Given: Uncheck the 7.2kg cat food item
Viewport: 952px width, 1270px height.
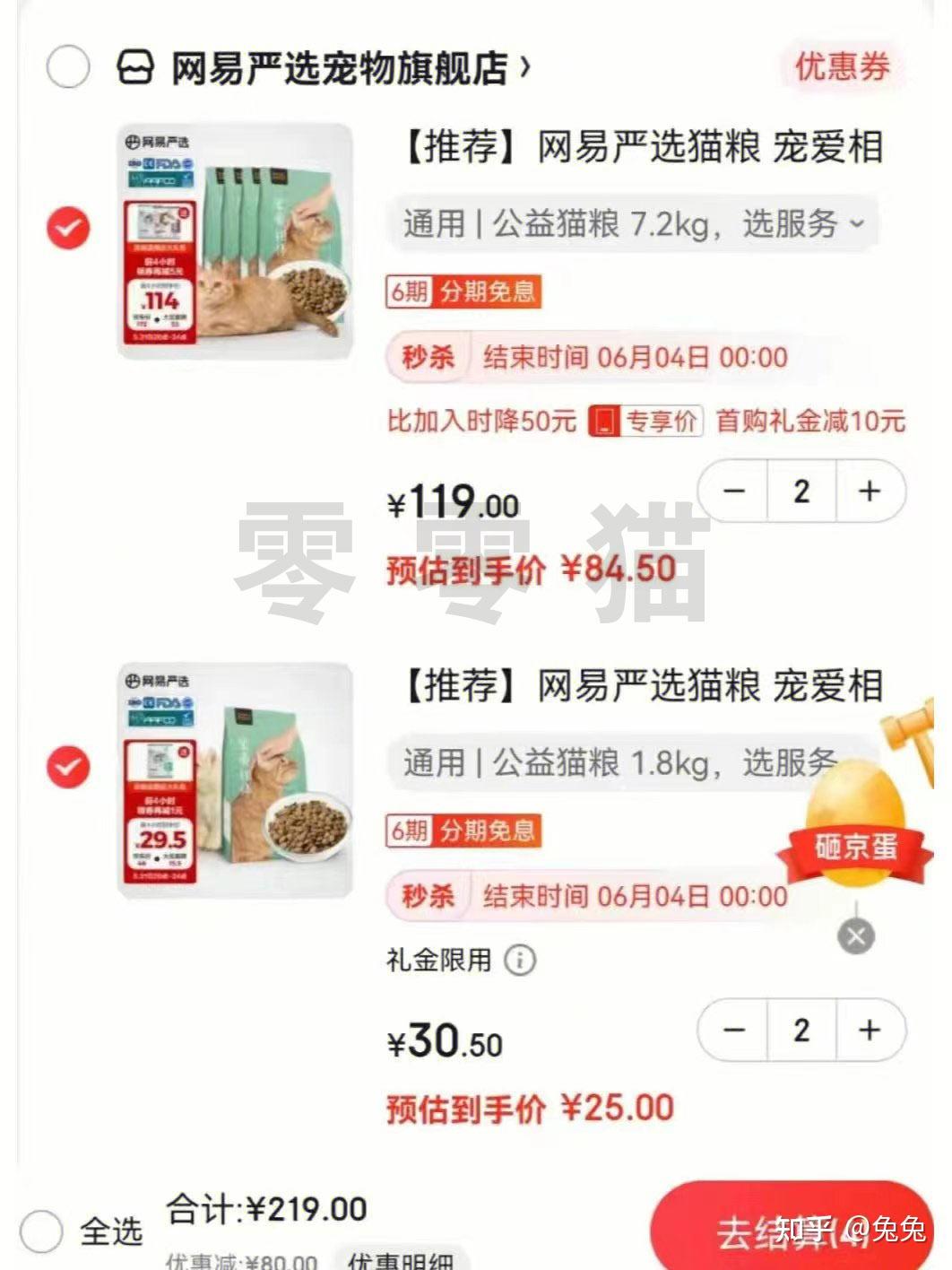Looking at the screenshot, I should click(x=69, y=228).
